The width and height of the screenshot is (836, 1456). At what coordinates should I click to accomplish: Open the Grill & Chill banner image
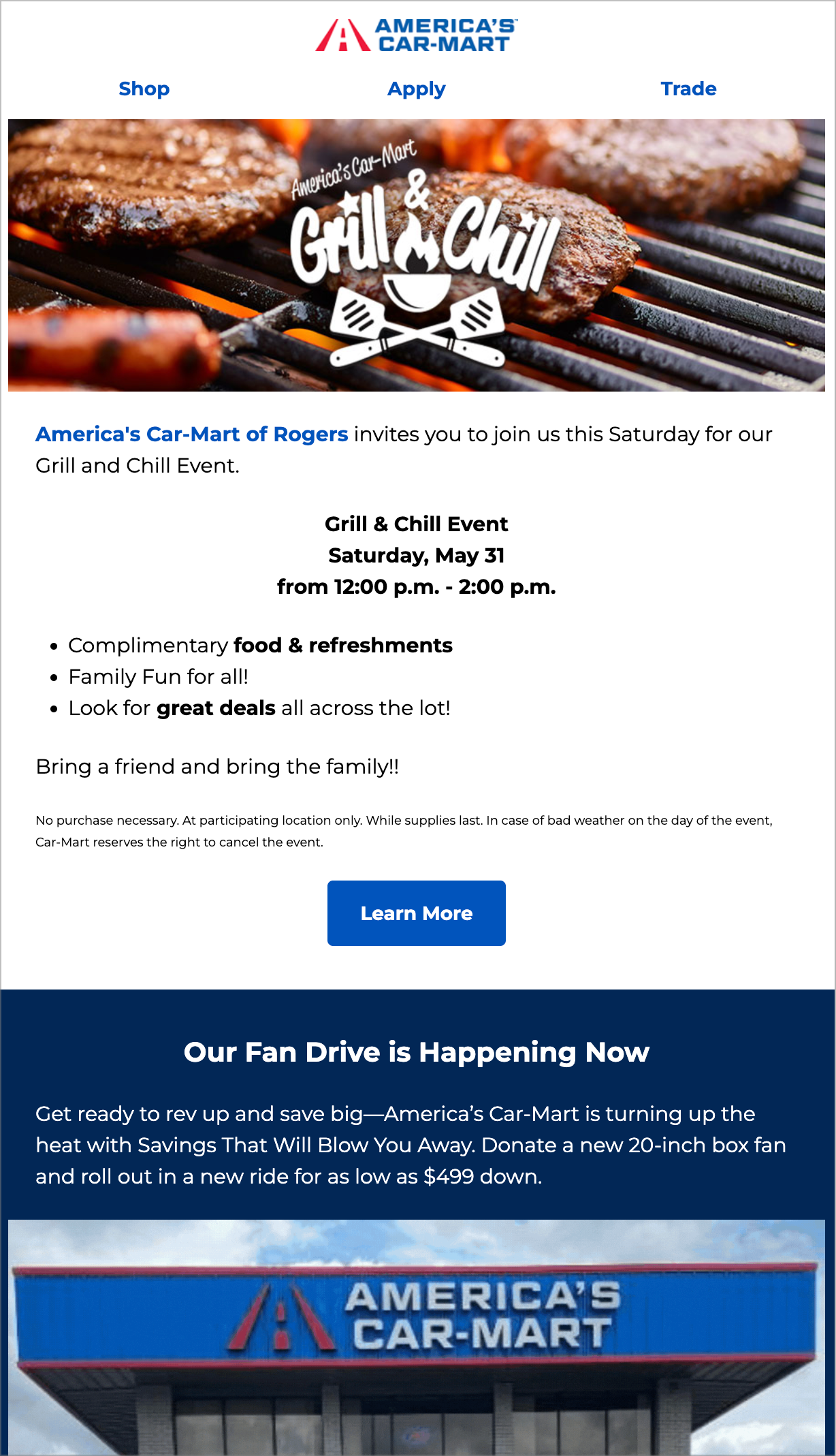coord(416,255)
